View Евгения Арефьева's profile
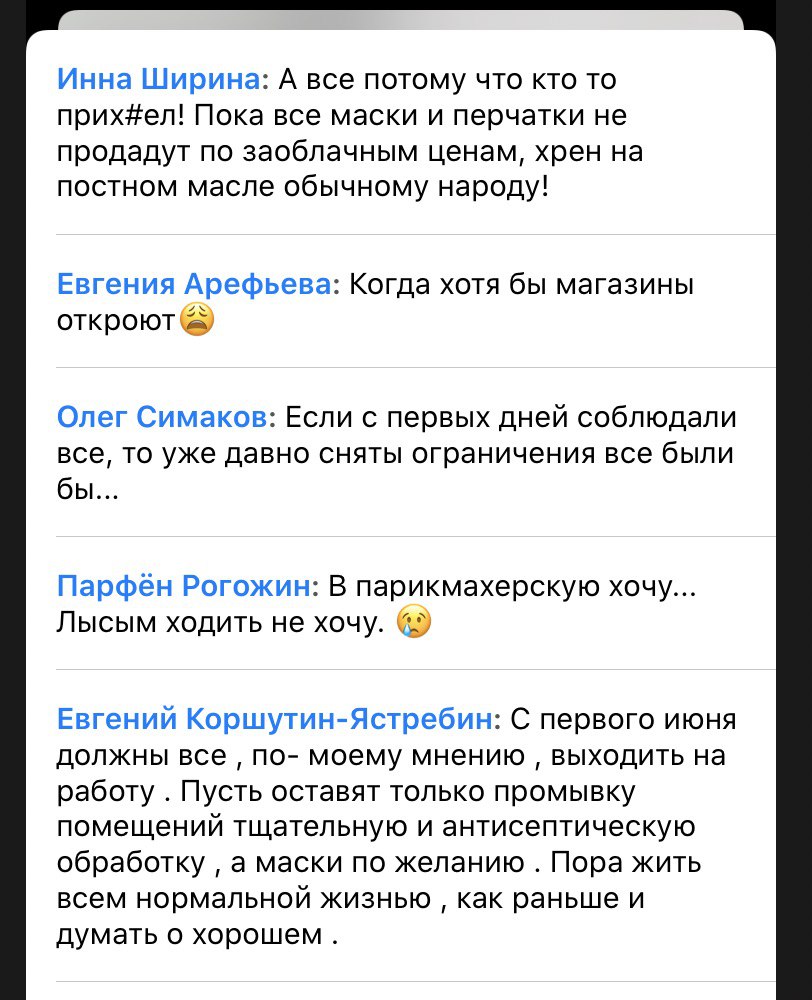The image size is (812, 1000). [x=194, y=285]
